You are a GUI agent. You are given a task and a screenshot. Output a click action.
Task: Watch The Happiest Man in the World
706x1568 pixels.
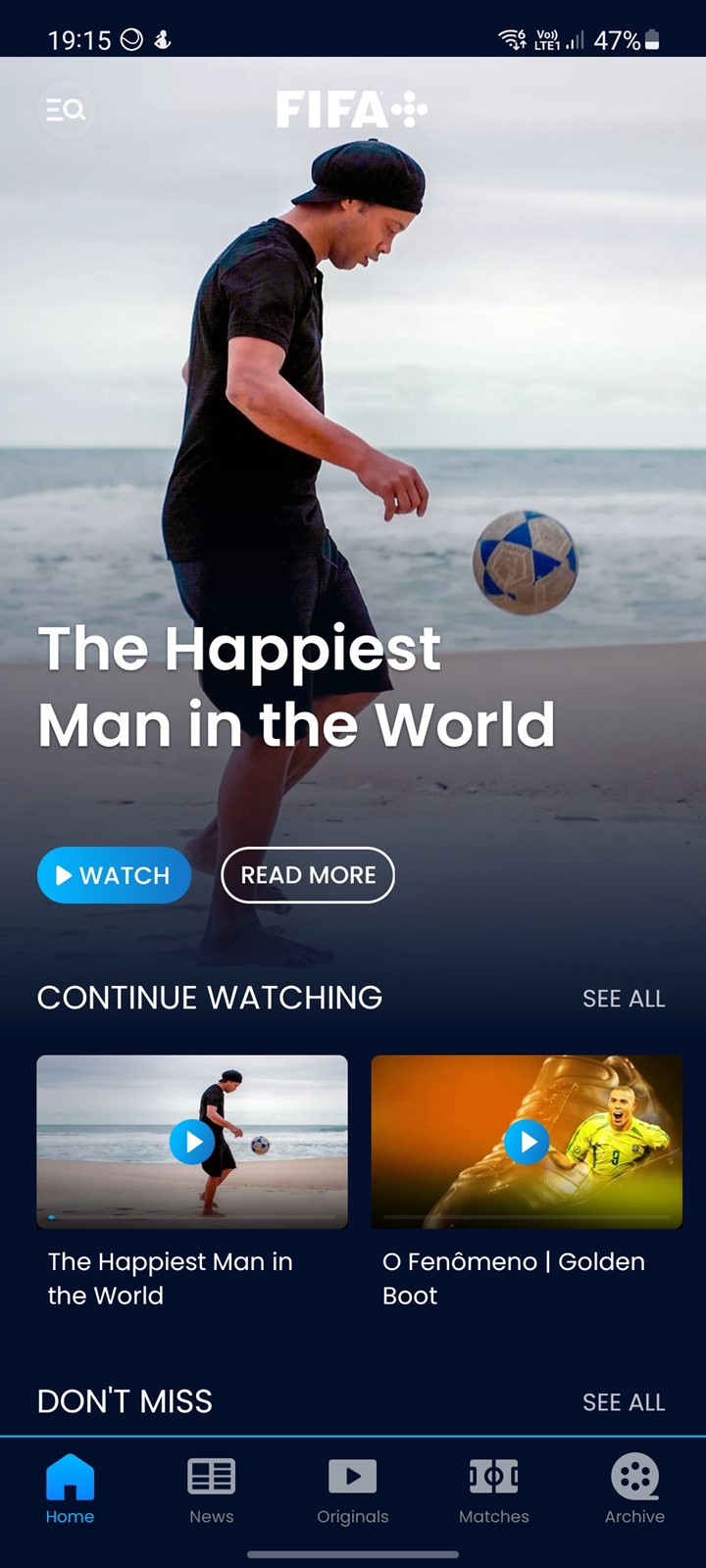click(x=114, y=875)
